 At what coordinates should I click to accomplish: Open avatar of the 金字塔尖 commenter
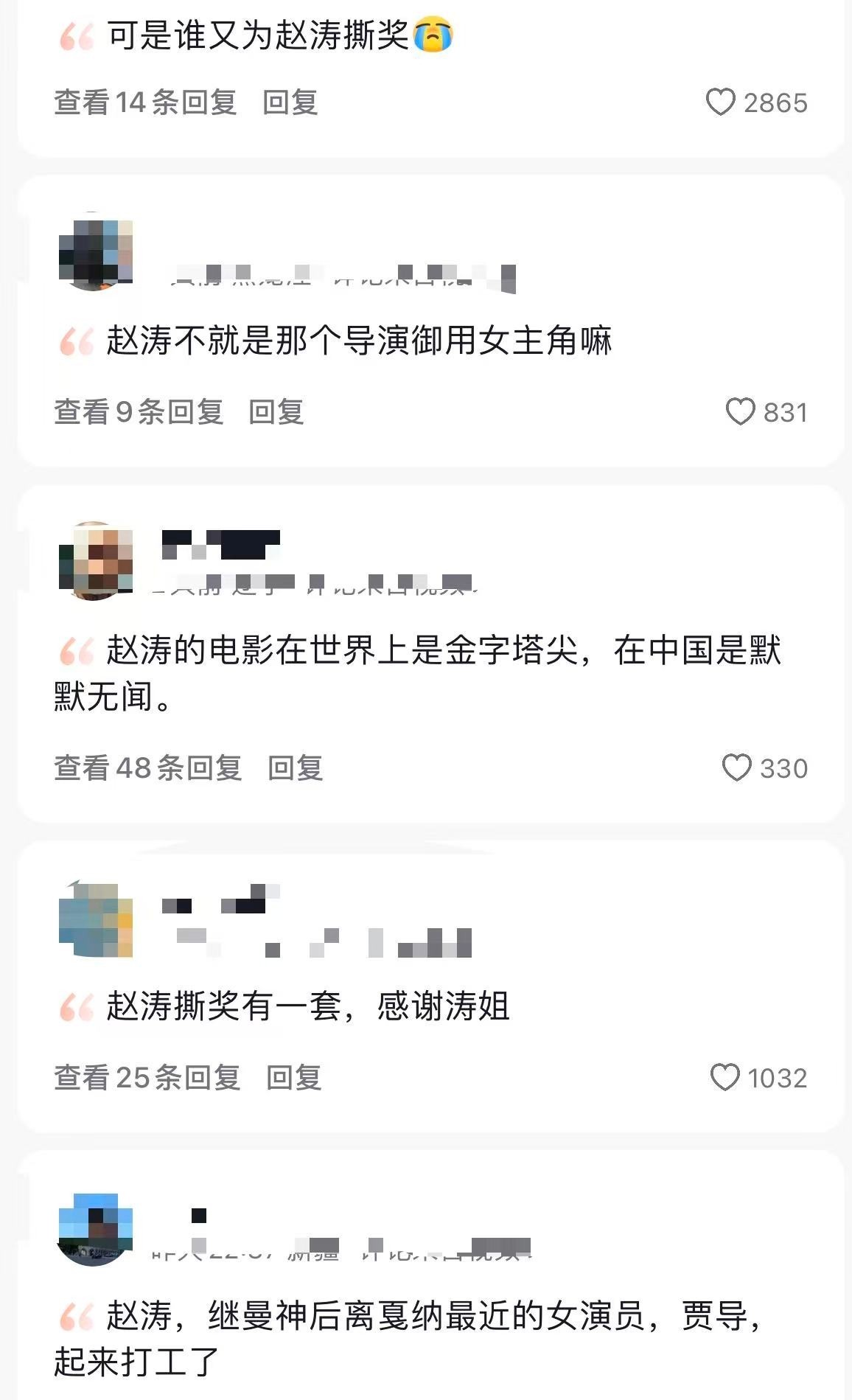pyautogui.click(x=95, y=560)
